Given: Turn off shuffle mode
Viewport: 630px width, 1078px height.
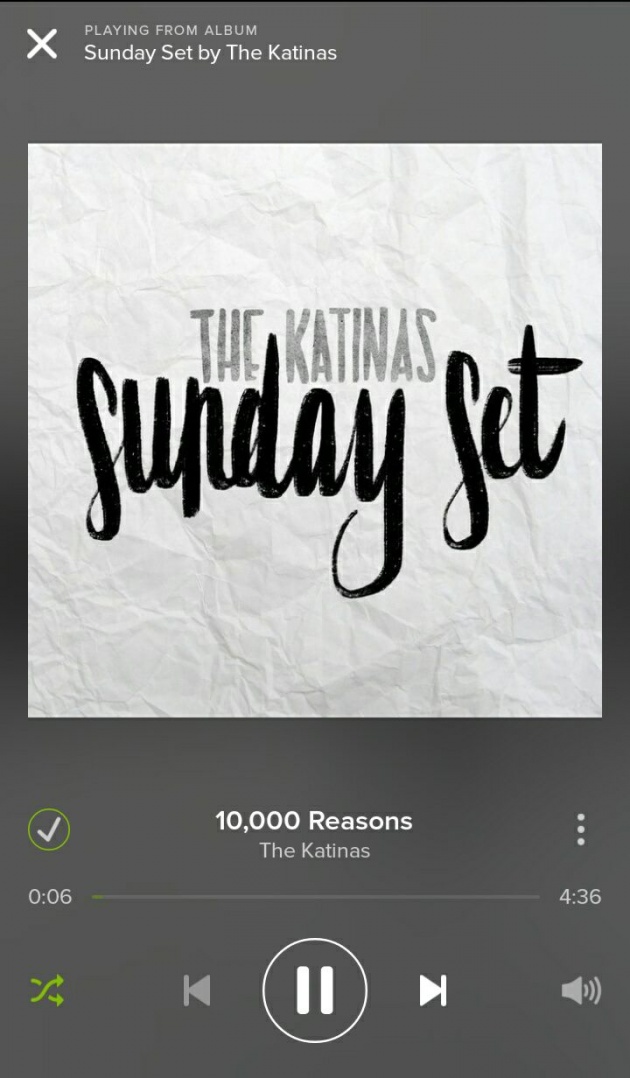Looking at the screenshot, I should pos(48,990).
